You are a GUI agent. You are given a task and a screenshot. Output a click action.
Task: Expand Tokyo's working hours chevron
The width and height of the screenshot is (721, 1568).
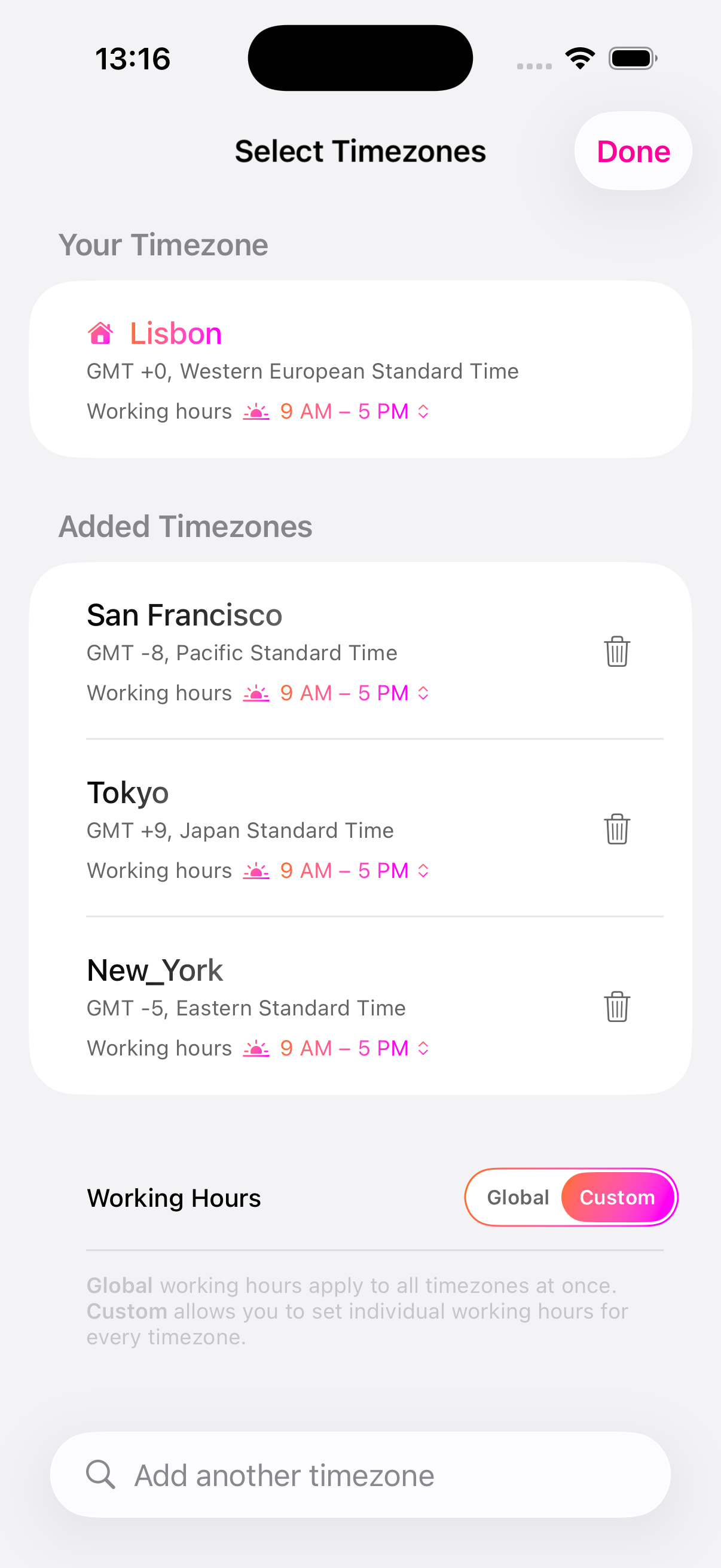click(423, 871)
